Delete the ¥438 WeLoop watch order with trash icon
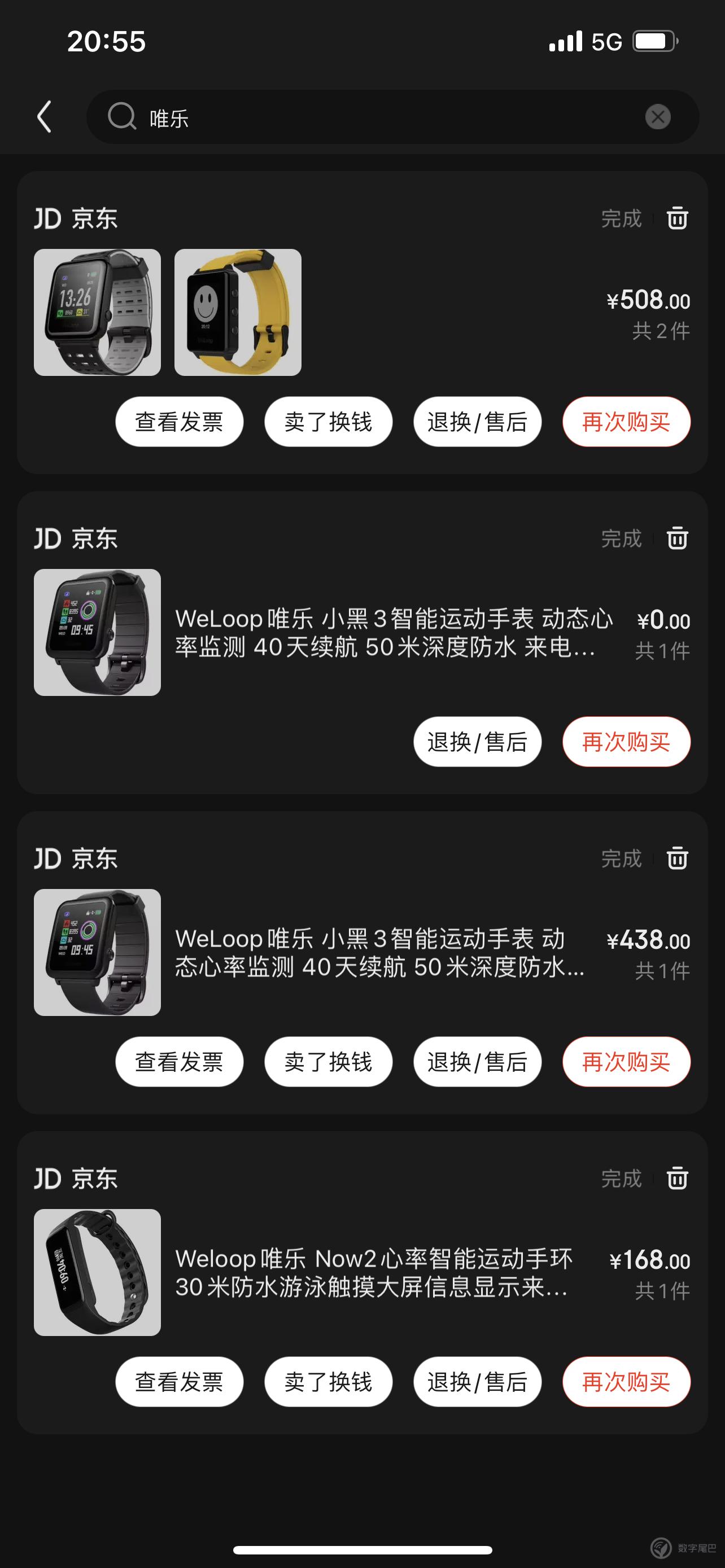The height and width of the screenshot is (1568, 725). pos(678,859)
